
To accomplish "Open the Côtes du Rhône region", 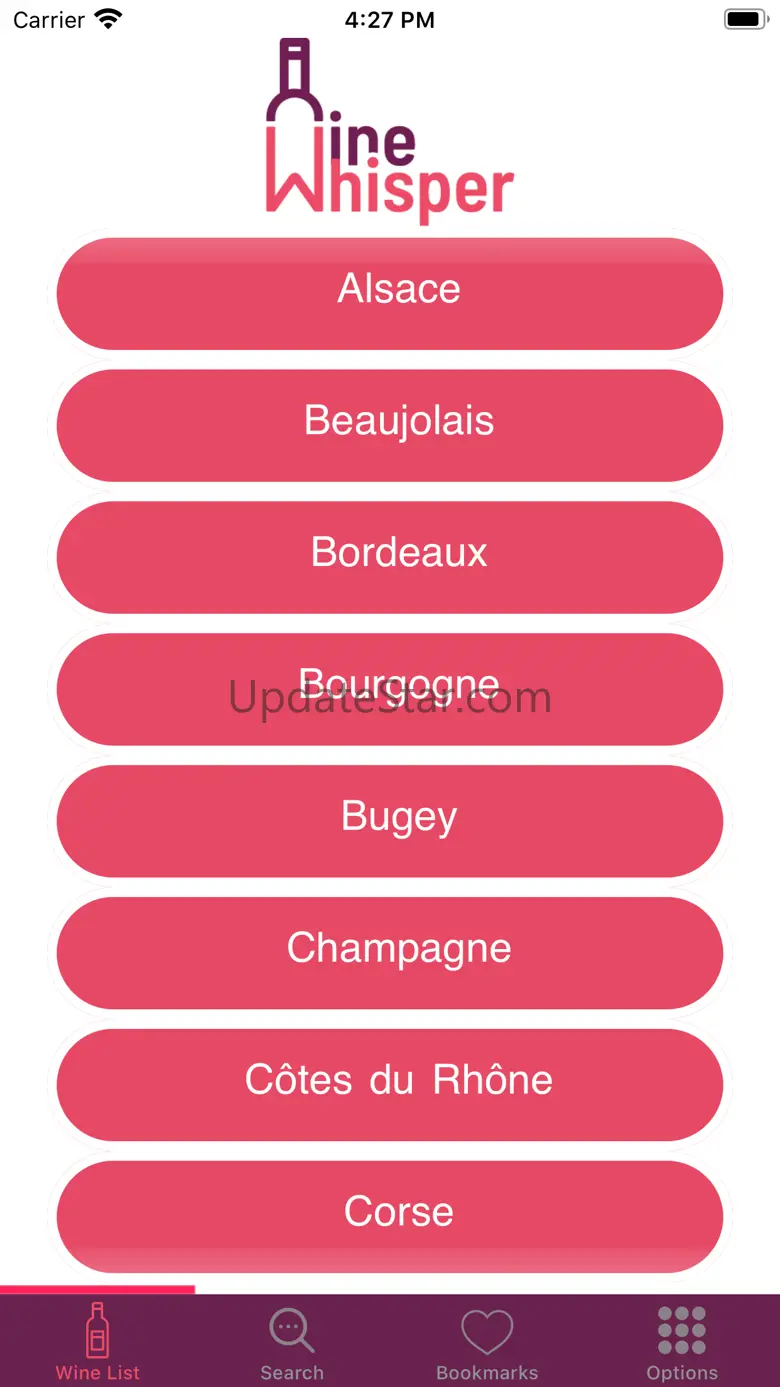I will click(x=390, y=1085).
